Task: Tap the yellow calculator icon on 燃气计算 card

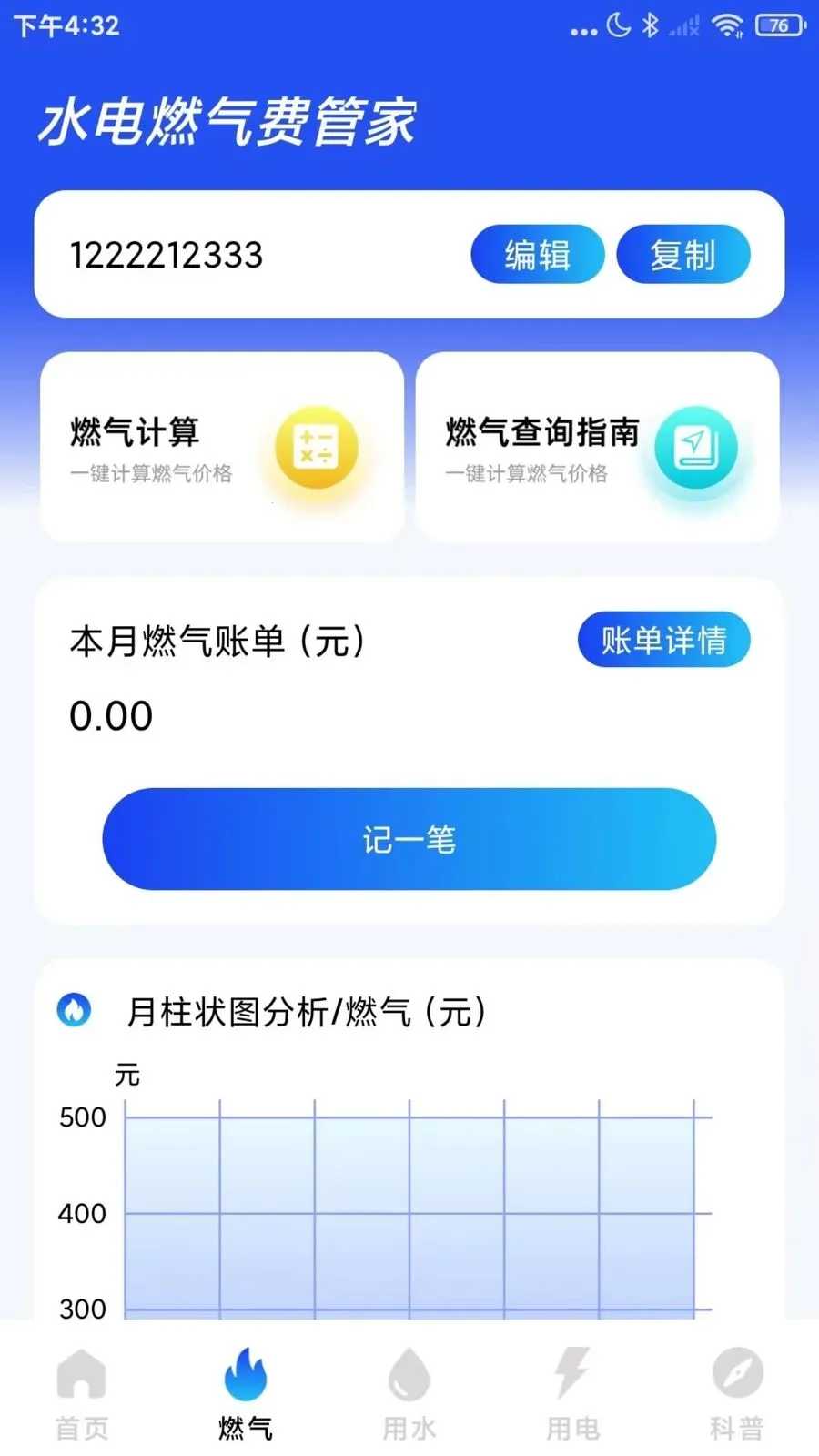Action: (316, 448)
